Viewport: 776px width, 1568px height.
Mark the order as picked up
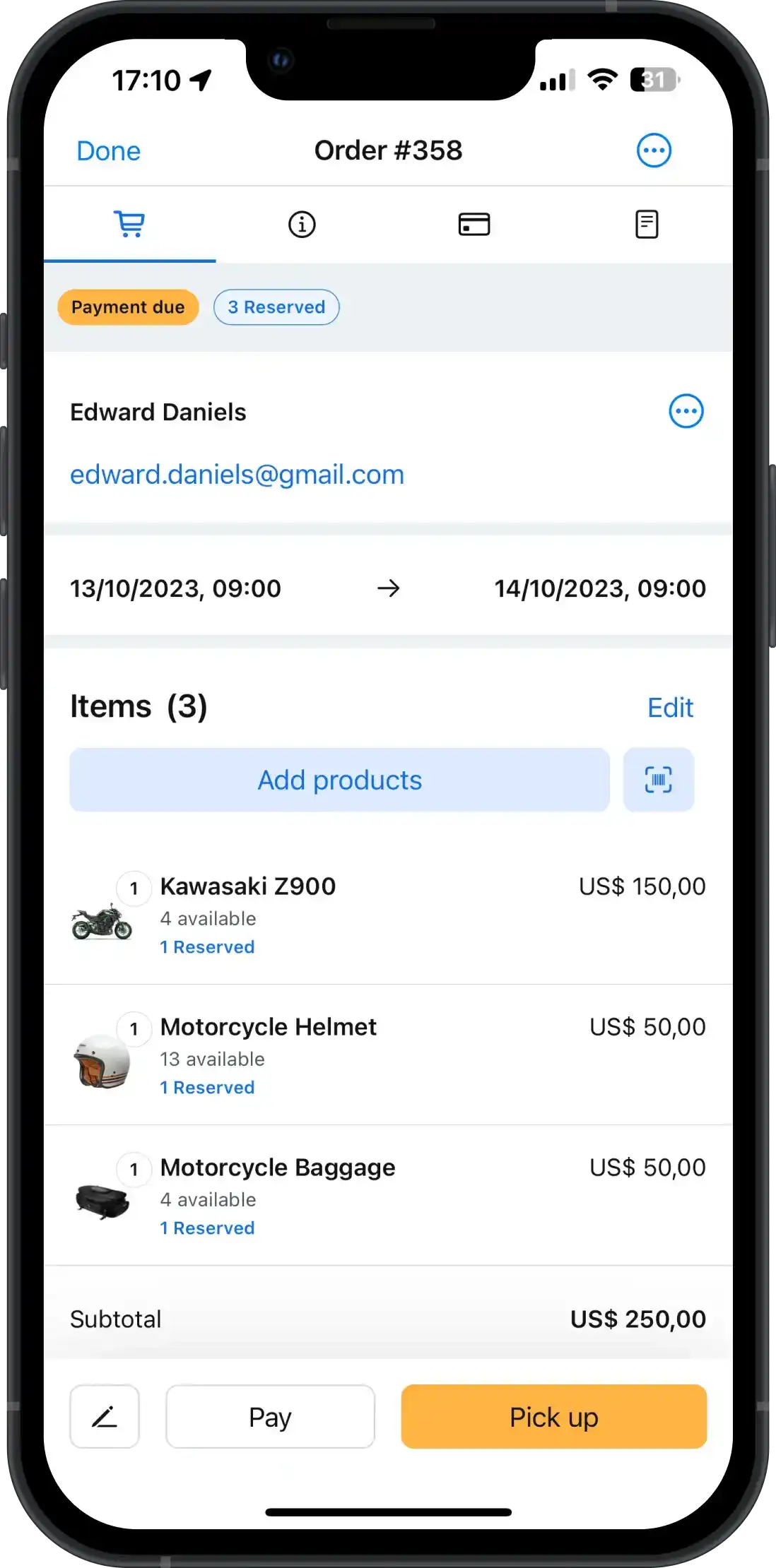point(553,1417)
